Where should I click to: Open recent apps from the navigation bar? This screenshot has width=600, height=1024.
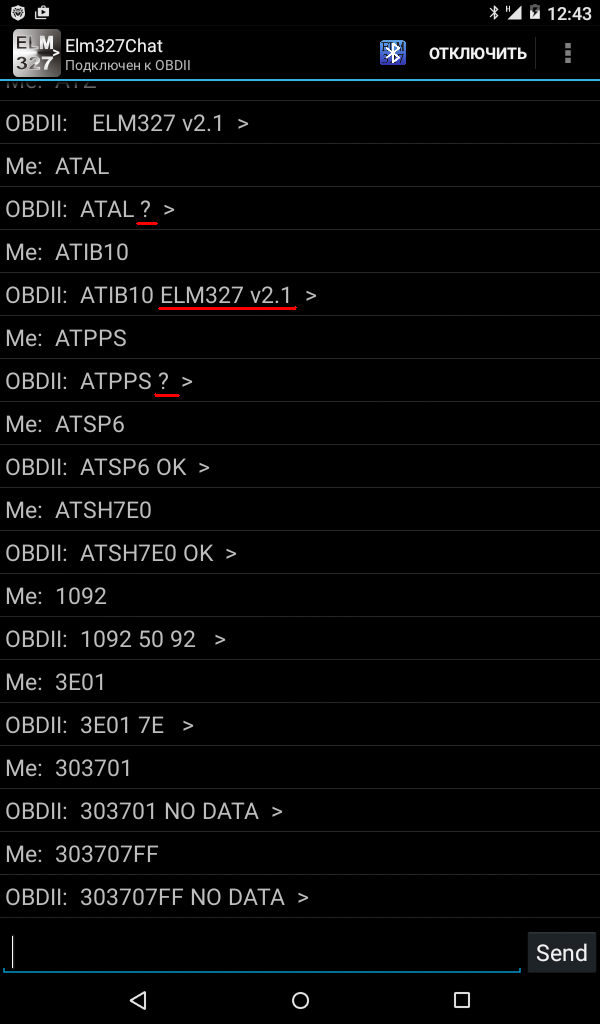(461, 999)
